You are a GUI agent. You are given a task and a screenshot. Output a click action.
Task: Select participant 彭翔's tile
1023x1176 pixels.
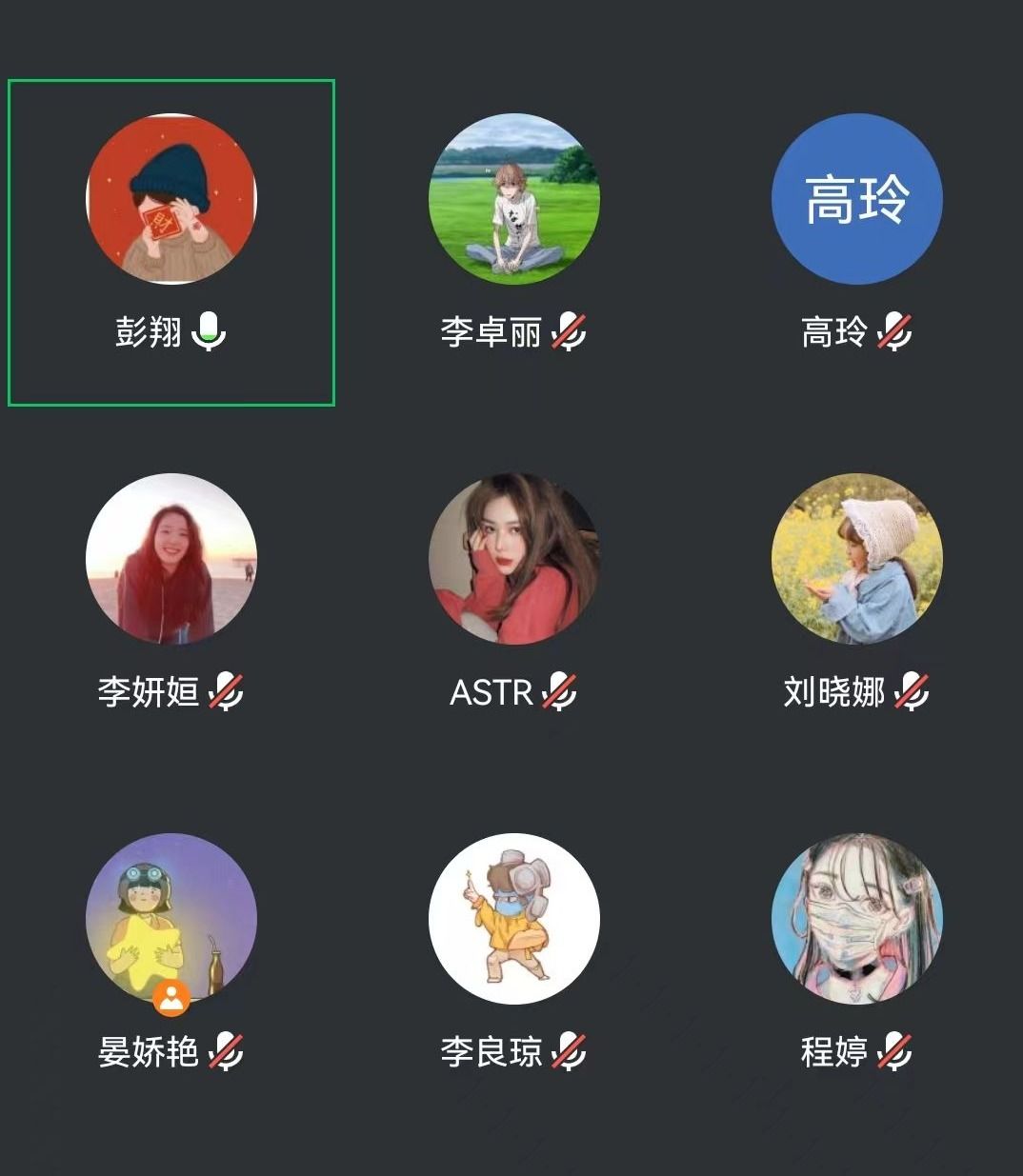click(x=171, y=200)
